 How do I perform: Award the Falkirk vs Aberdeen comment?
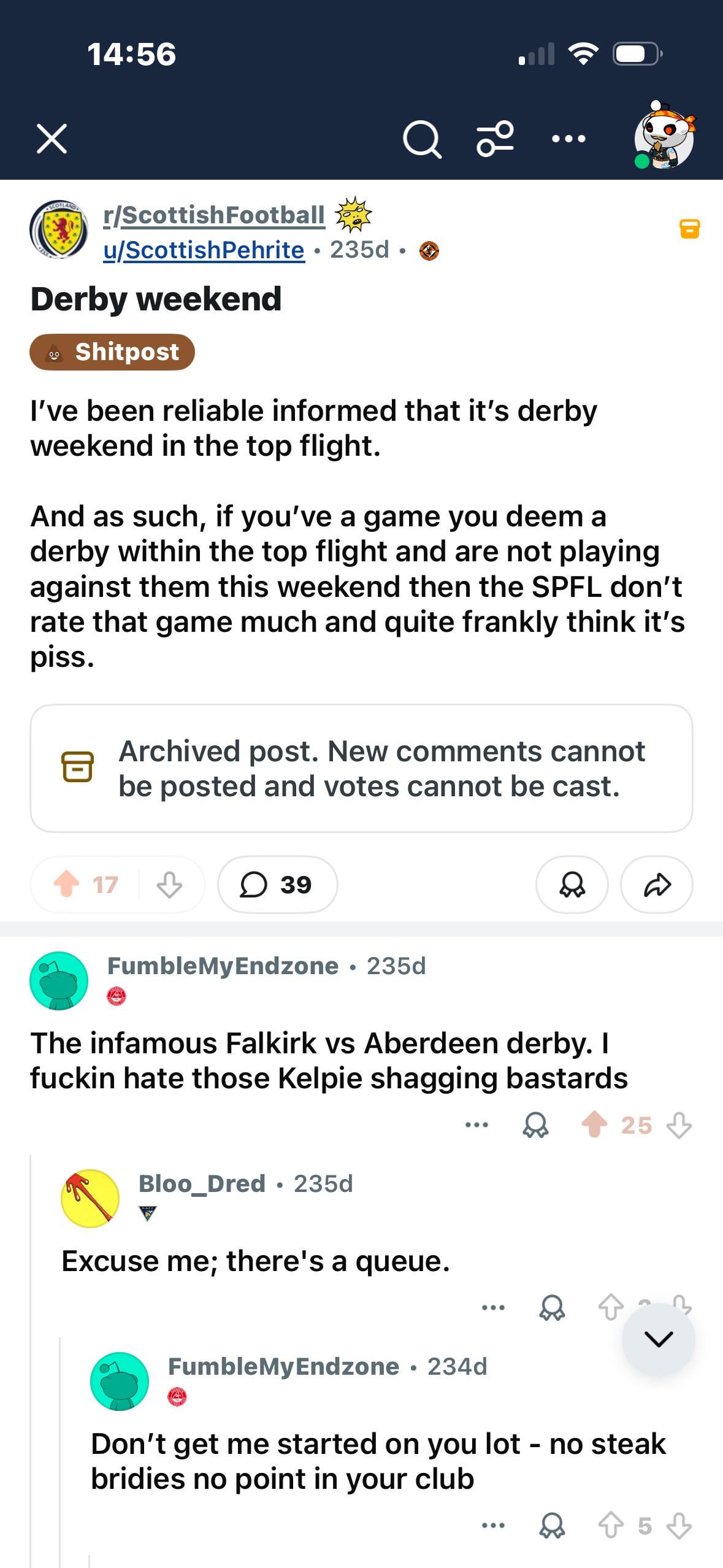[x=535, y=1125]
